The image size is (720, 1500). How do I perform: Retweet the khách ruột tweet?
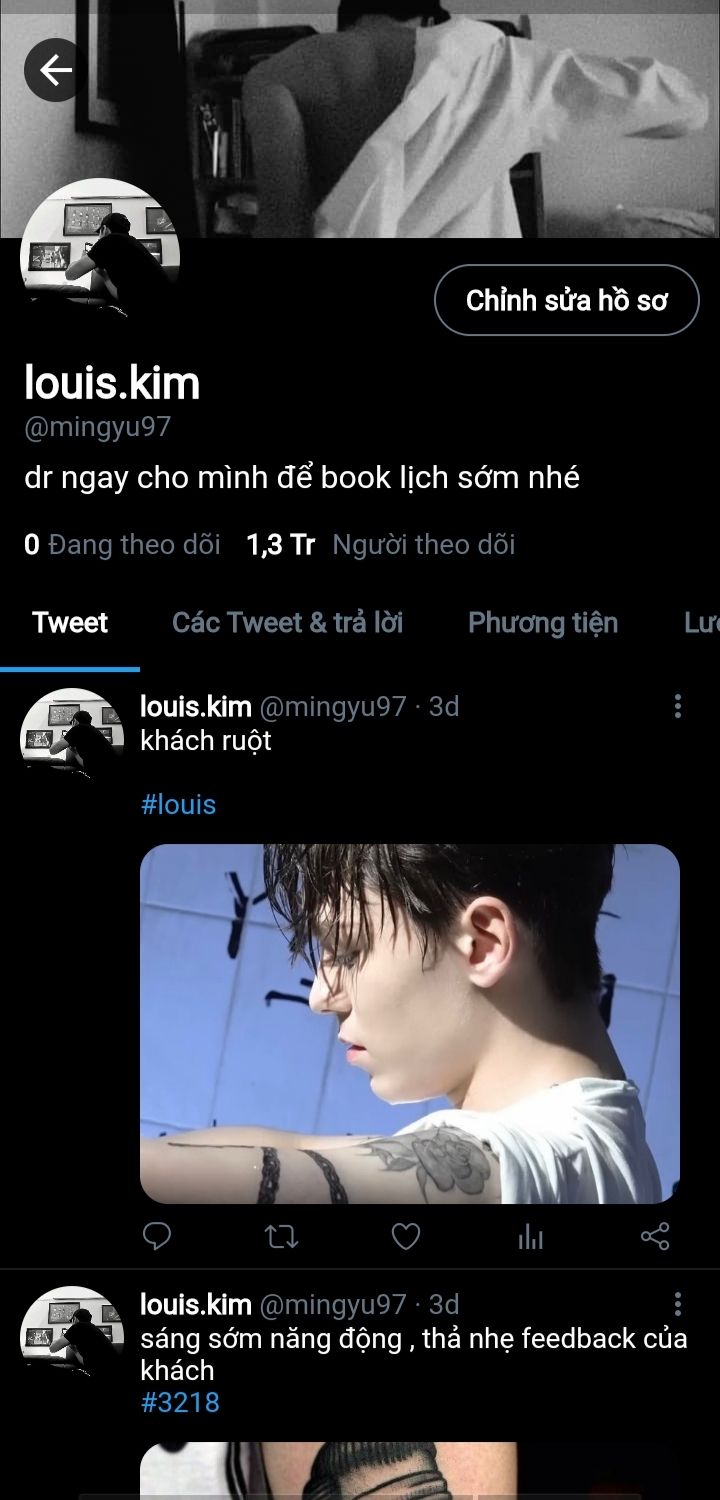point(281,1238)
